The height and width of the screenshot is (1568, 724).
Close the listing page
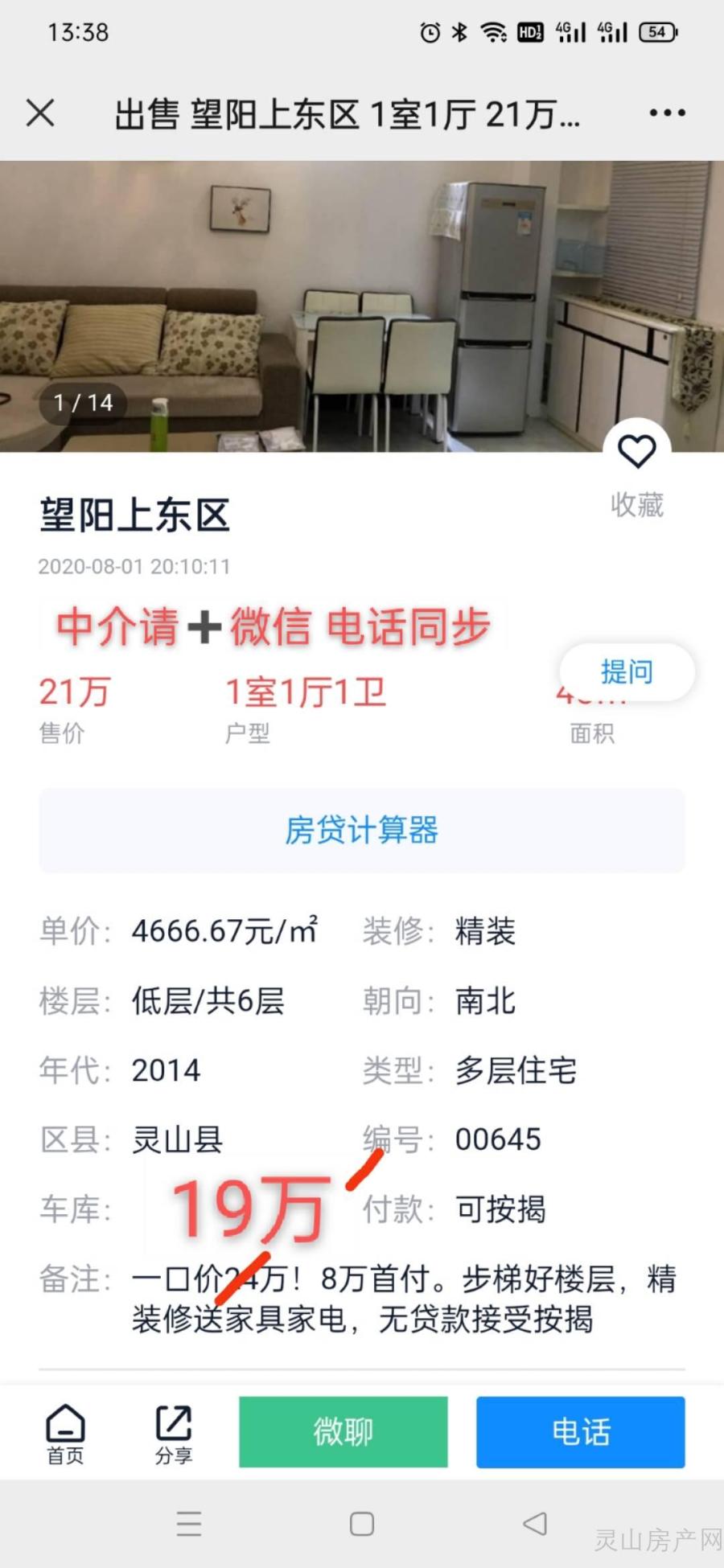(40, 113)
